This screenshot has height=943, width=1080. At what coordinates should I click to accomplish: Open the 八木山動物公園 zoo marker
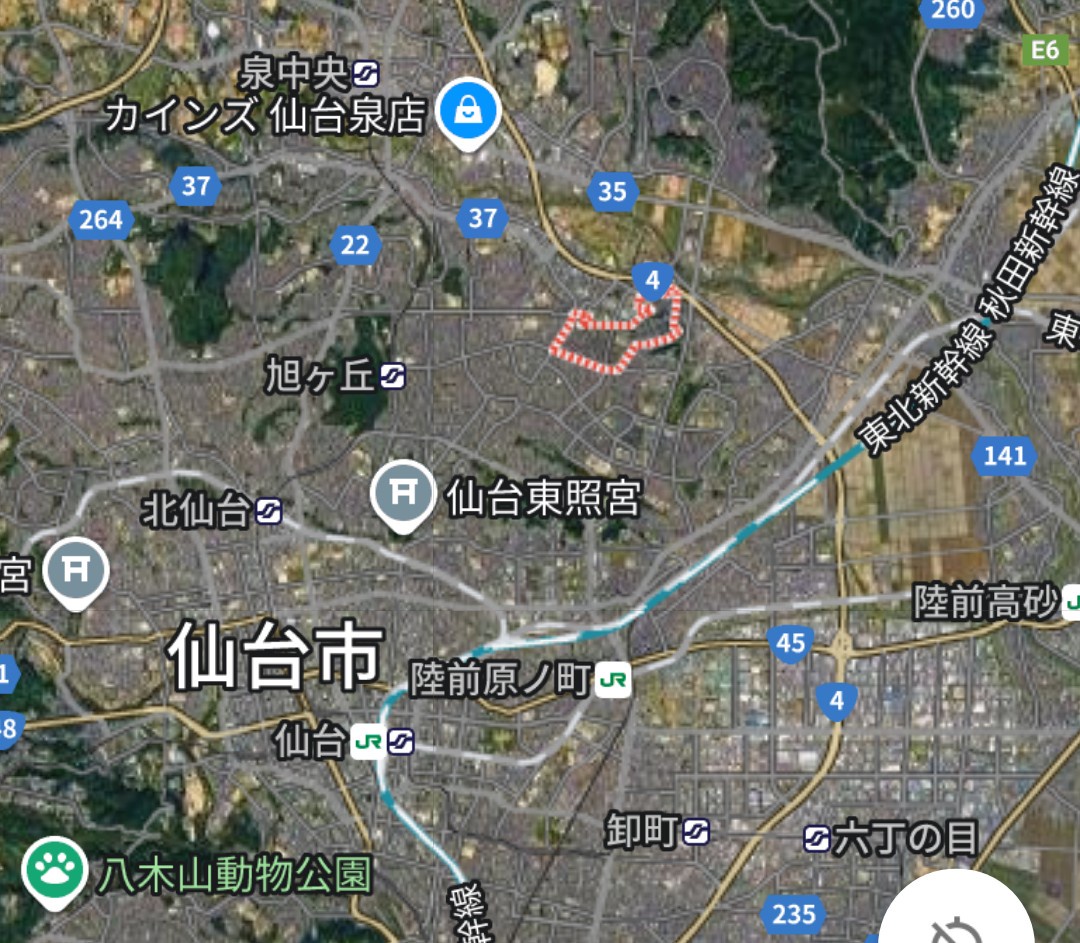click(x=50, y=872)
